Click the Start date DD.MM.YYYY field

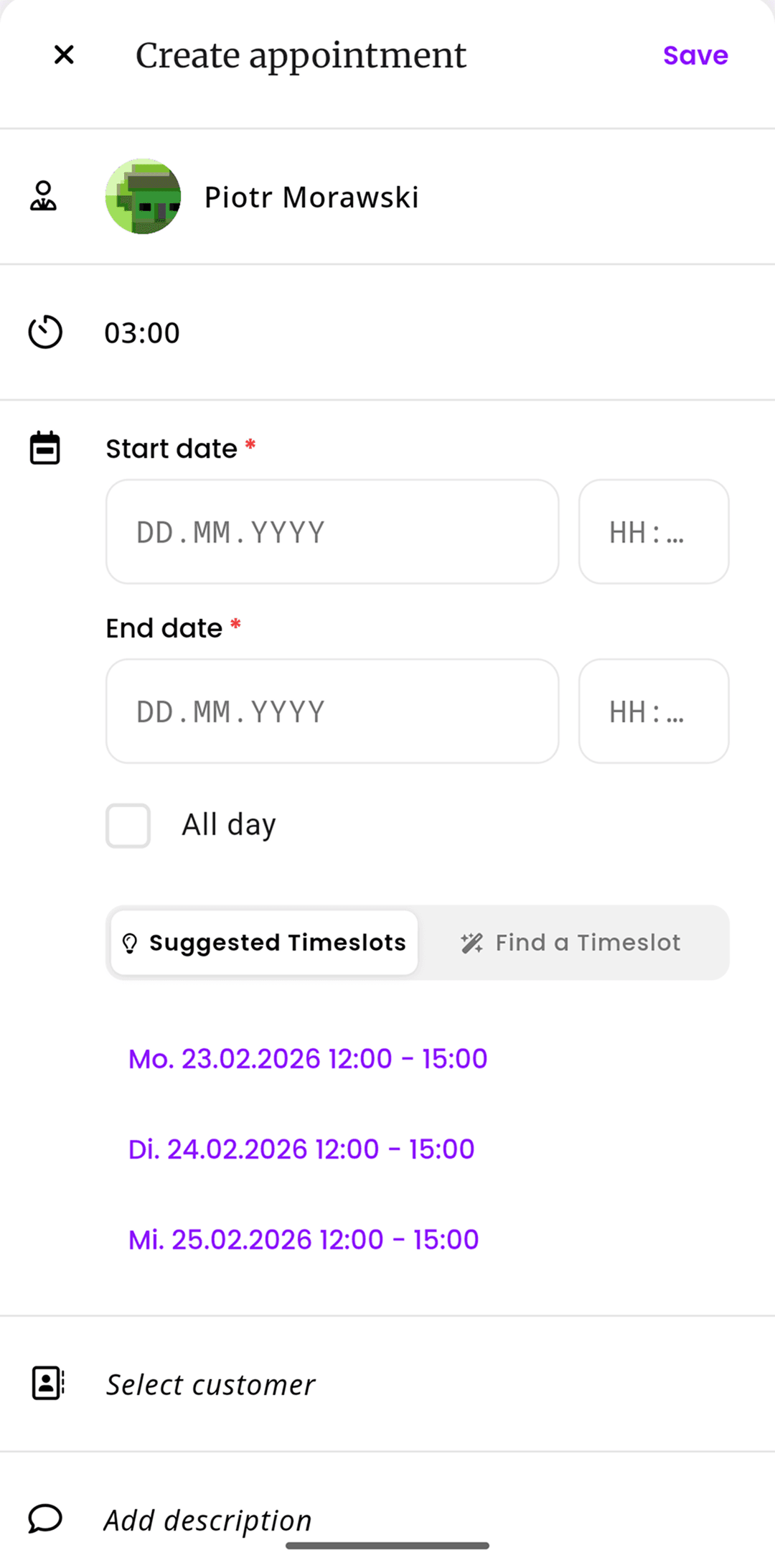332,531
